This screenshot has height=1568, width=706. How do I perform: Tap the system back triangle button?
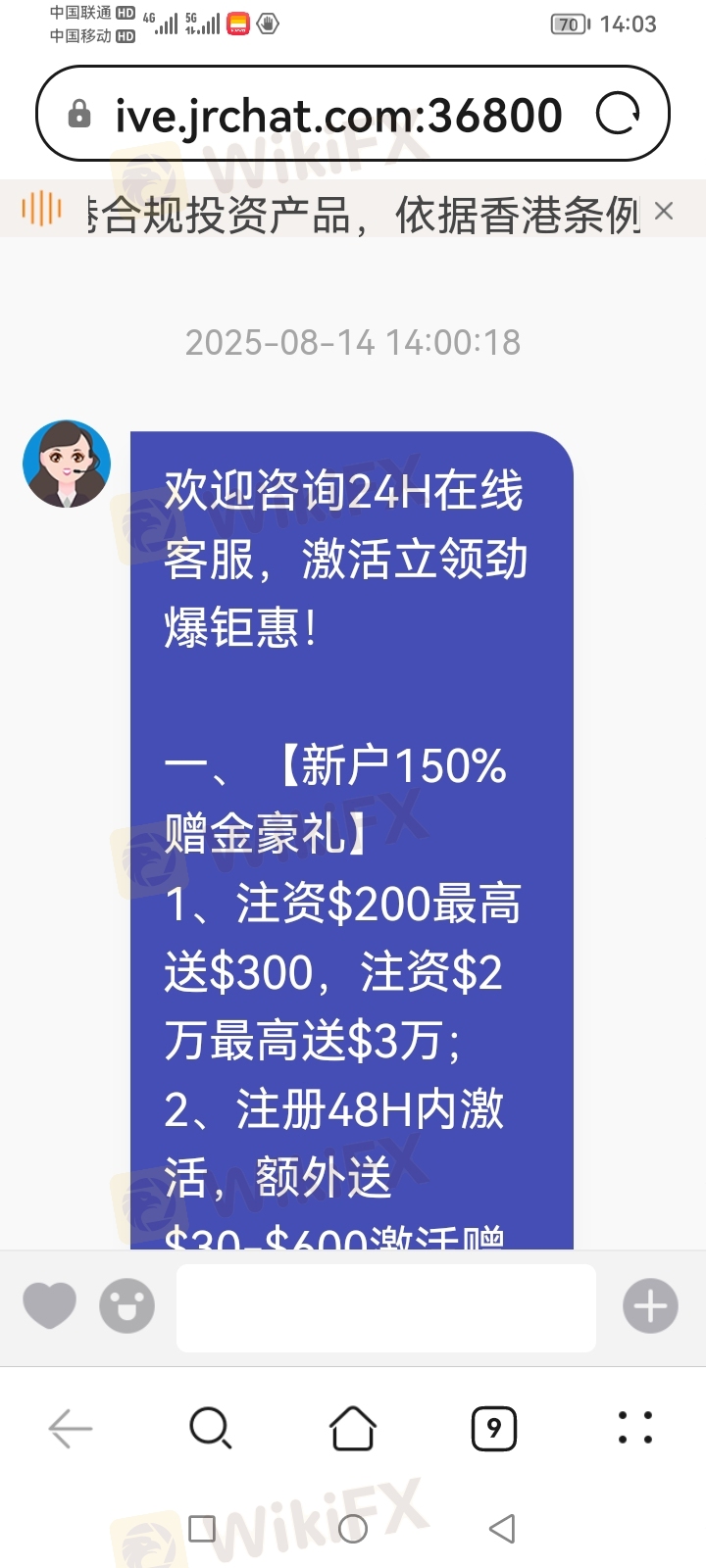[502, 1528]
